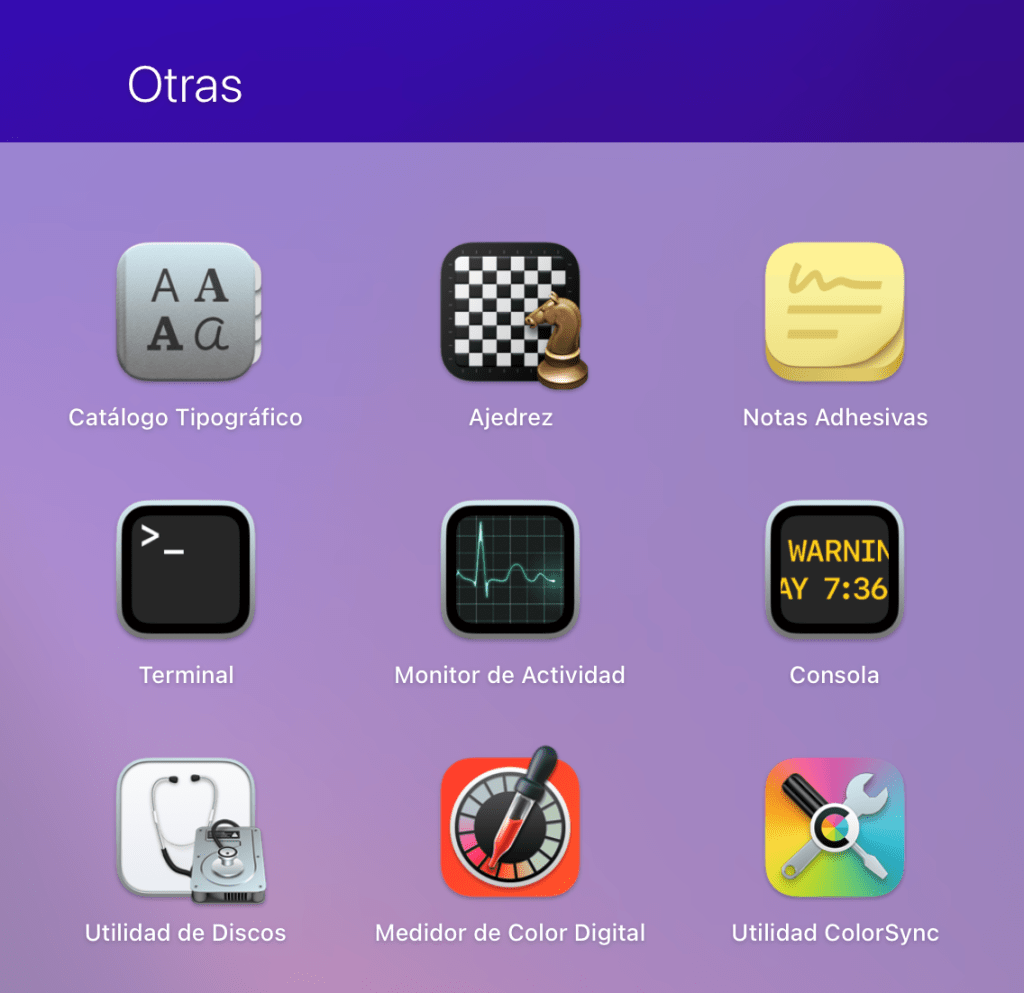Open Monitor de Actividad
Screen dimensions: 1024x993
(510, 569)
